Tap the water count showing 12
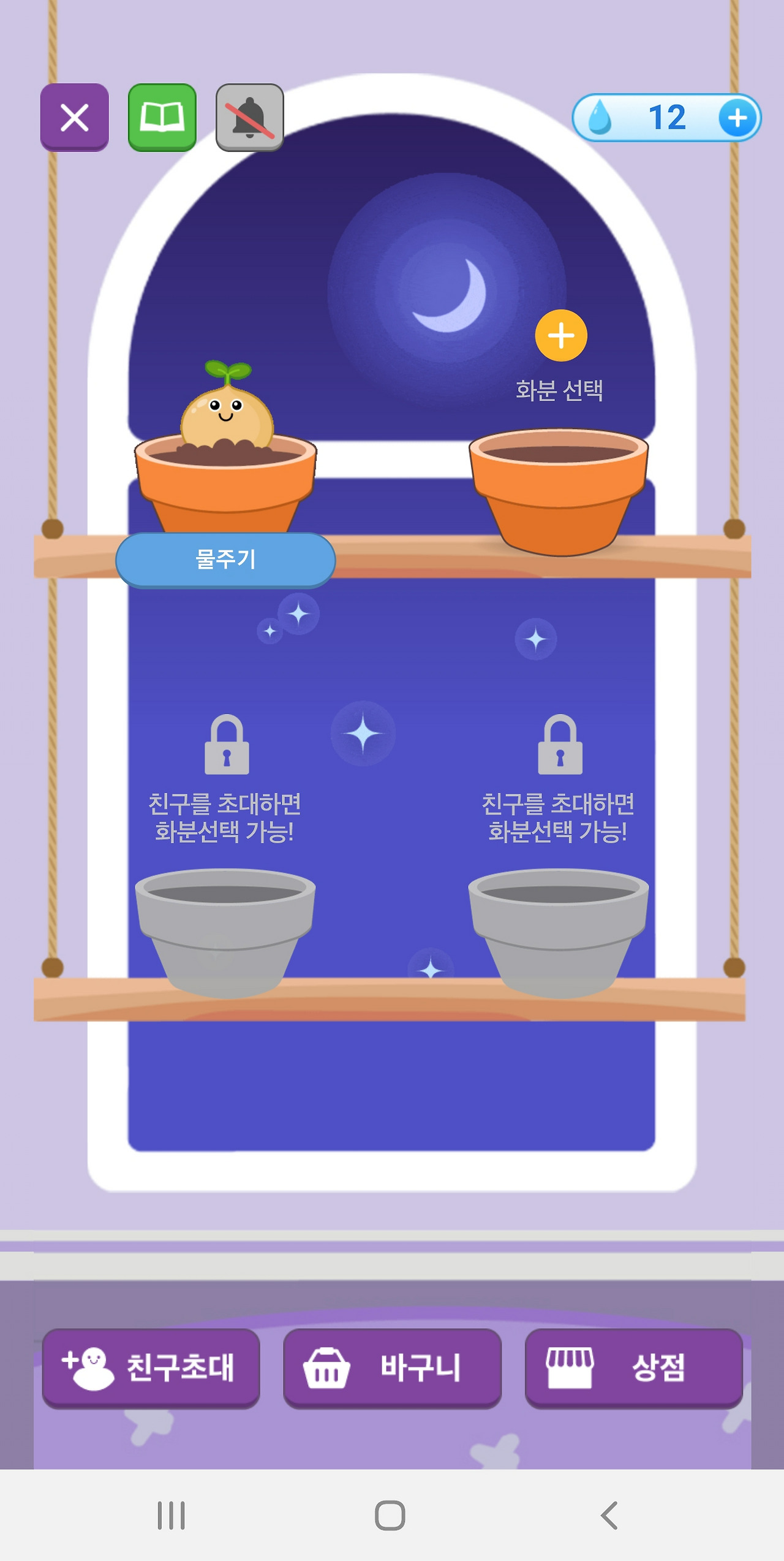This screenshot has width=784, height=1561. [x=668, y=118]
